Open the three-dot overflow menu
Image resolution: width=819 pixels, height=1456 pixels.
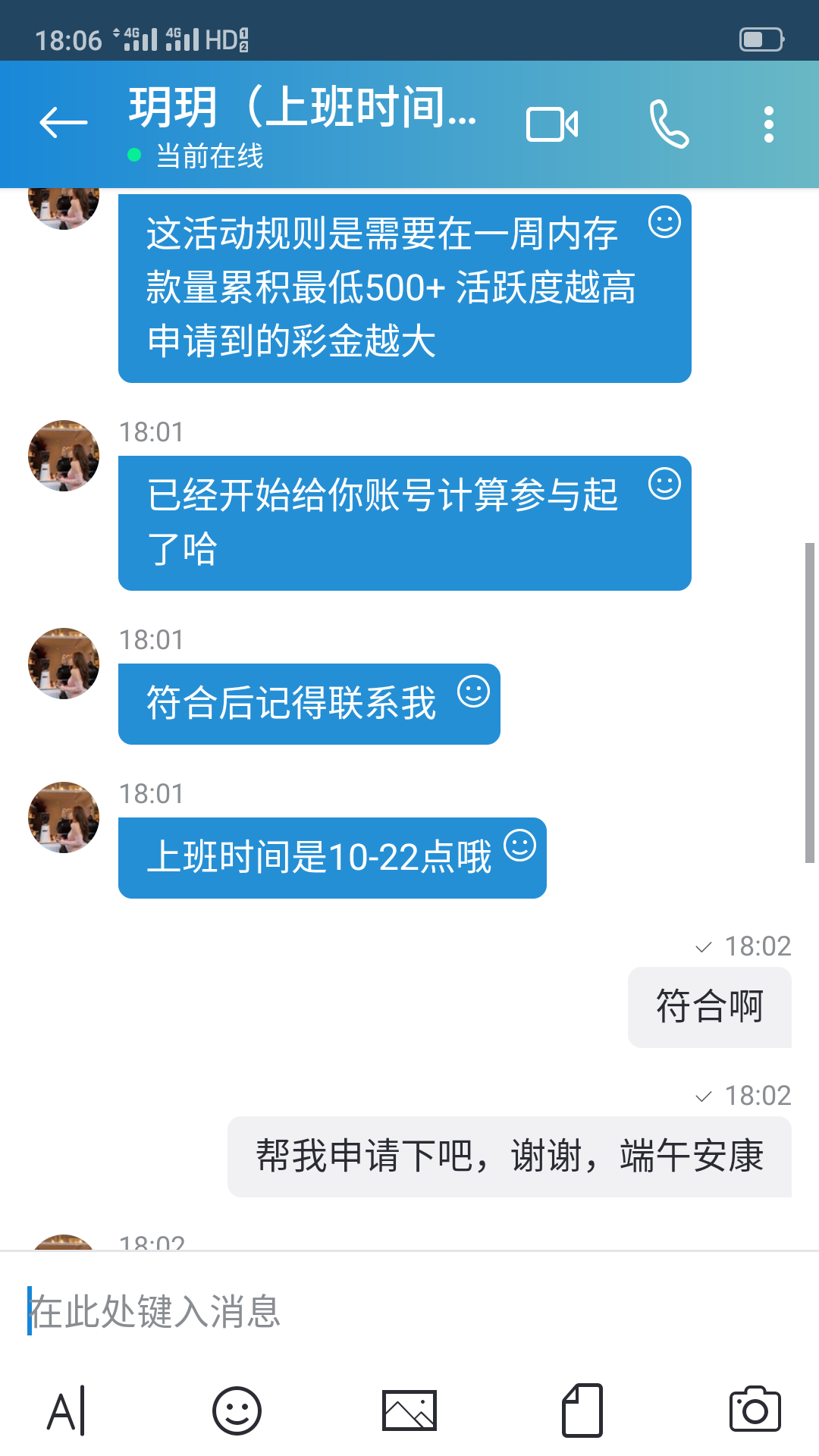pyautogui.click(x=769, y=124)
